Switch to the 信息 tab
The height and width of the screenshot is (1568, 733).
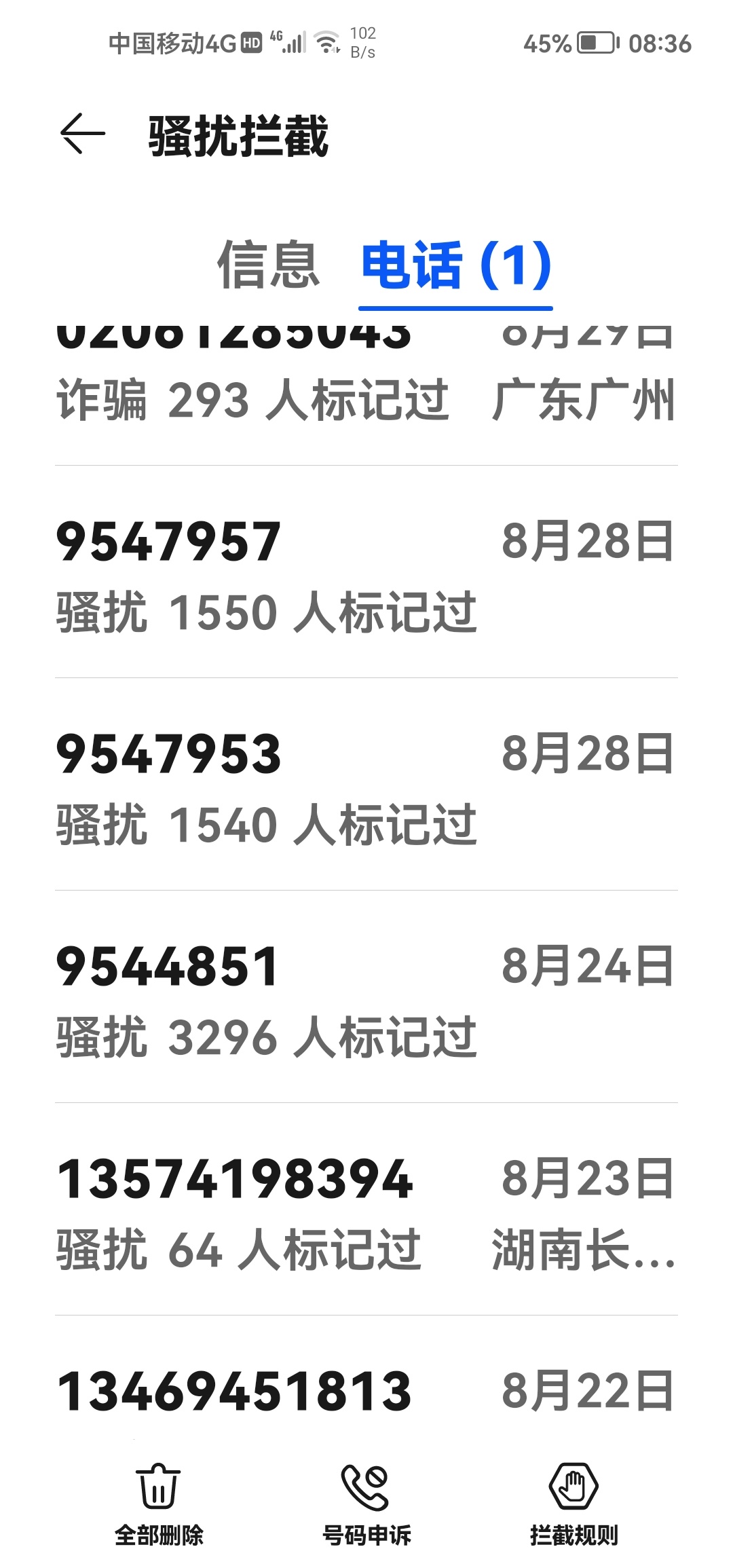[x=268, y=265]
